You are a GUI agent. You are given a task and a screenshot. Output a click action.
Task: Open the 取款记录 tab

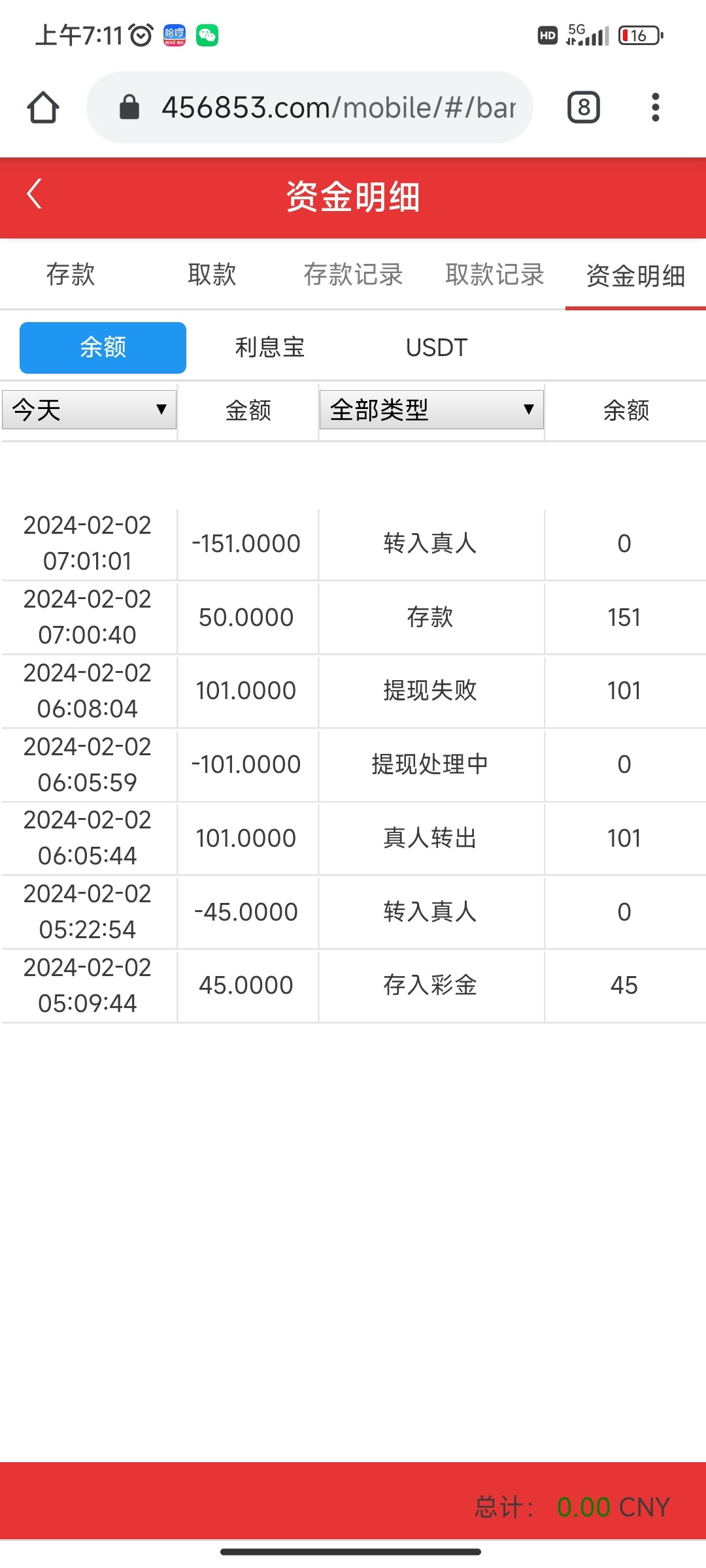[494, 274]
